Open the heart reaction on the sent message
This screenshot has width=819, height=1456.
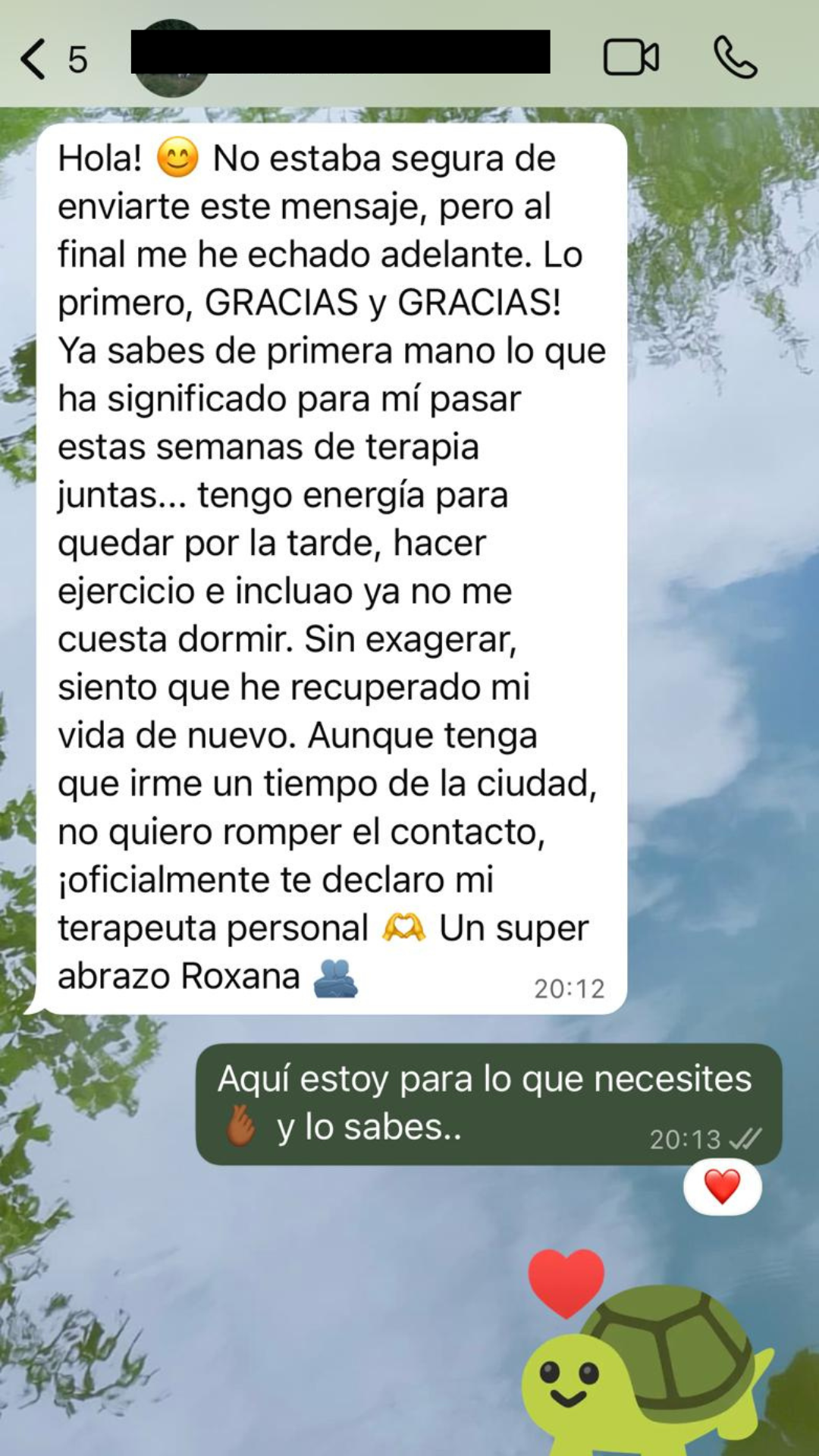pyautogui.click(x=722, y=1187)
